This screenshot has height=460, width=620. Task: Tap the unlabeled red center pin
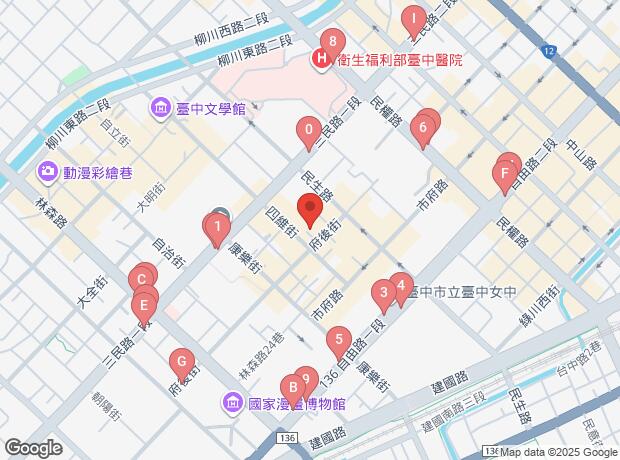[x=310, y=213]
